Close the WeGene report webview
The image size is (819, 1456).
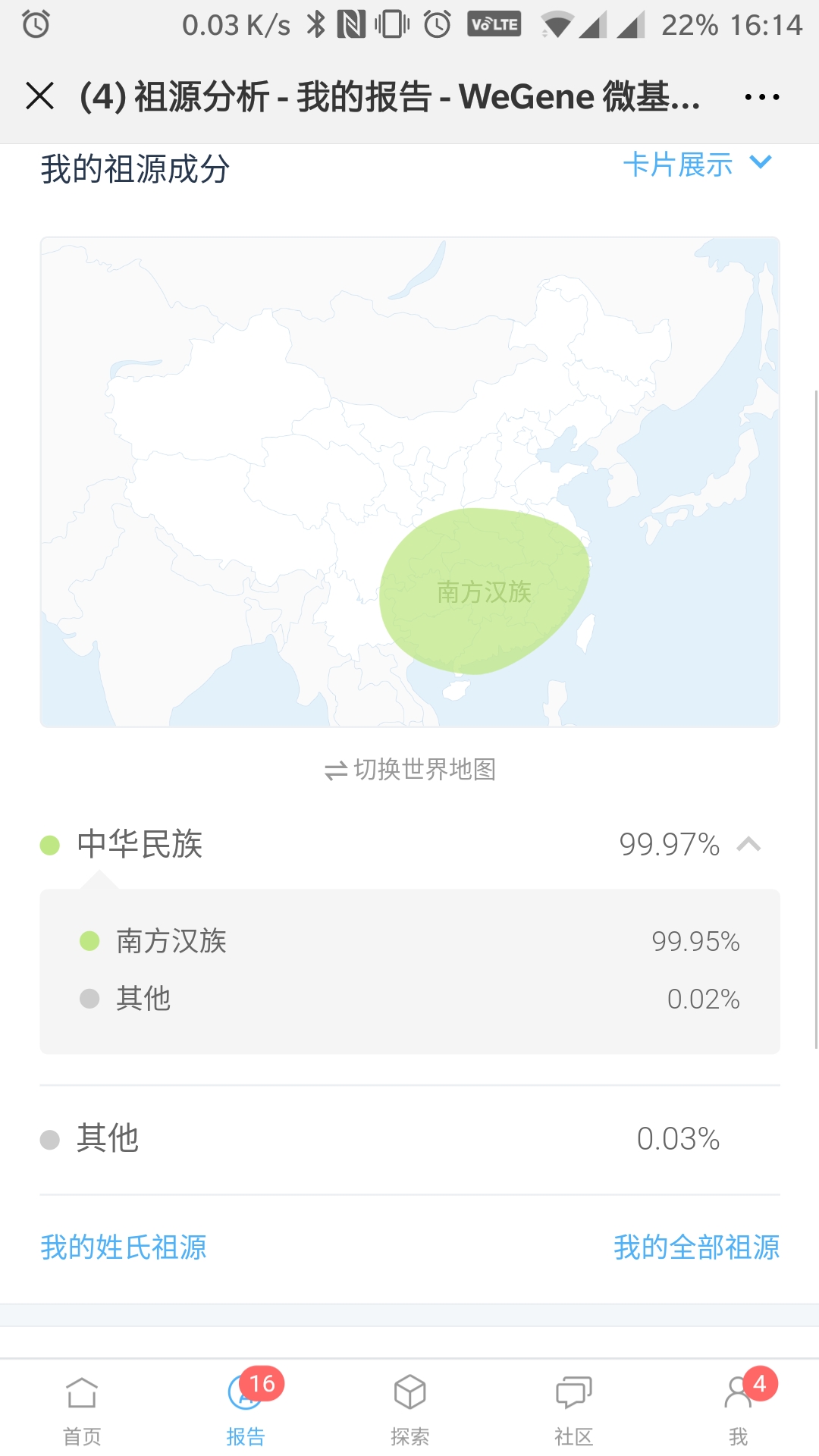(39, 96)
